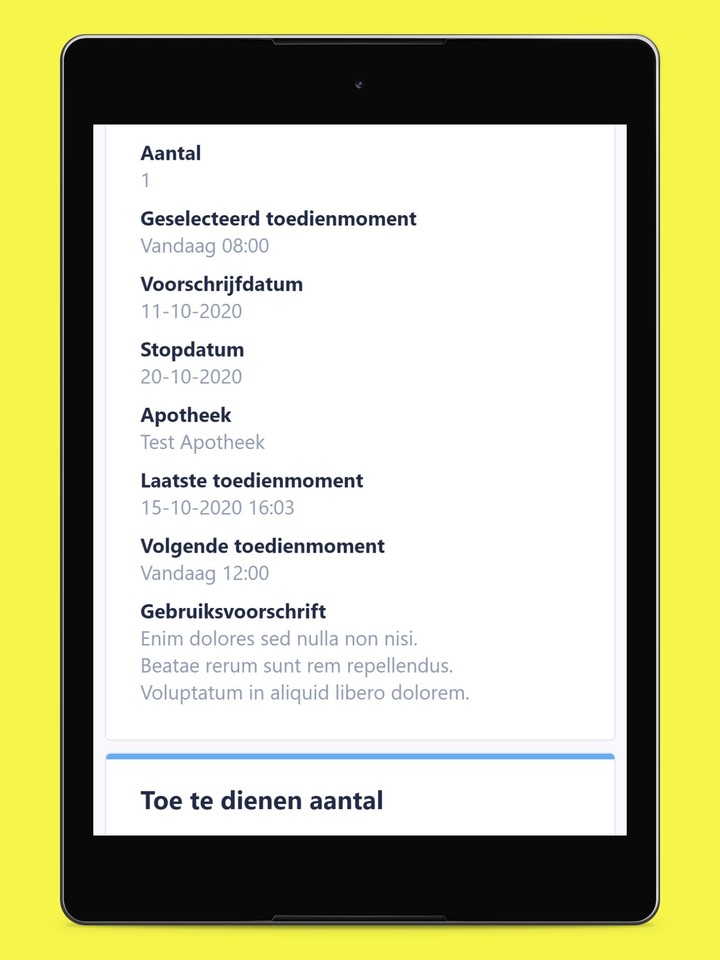Open Test Apotheek details
This screenshot has height=960, width=720.
click(202, 443)
